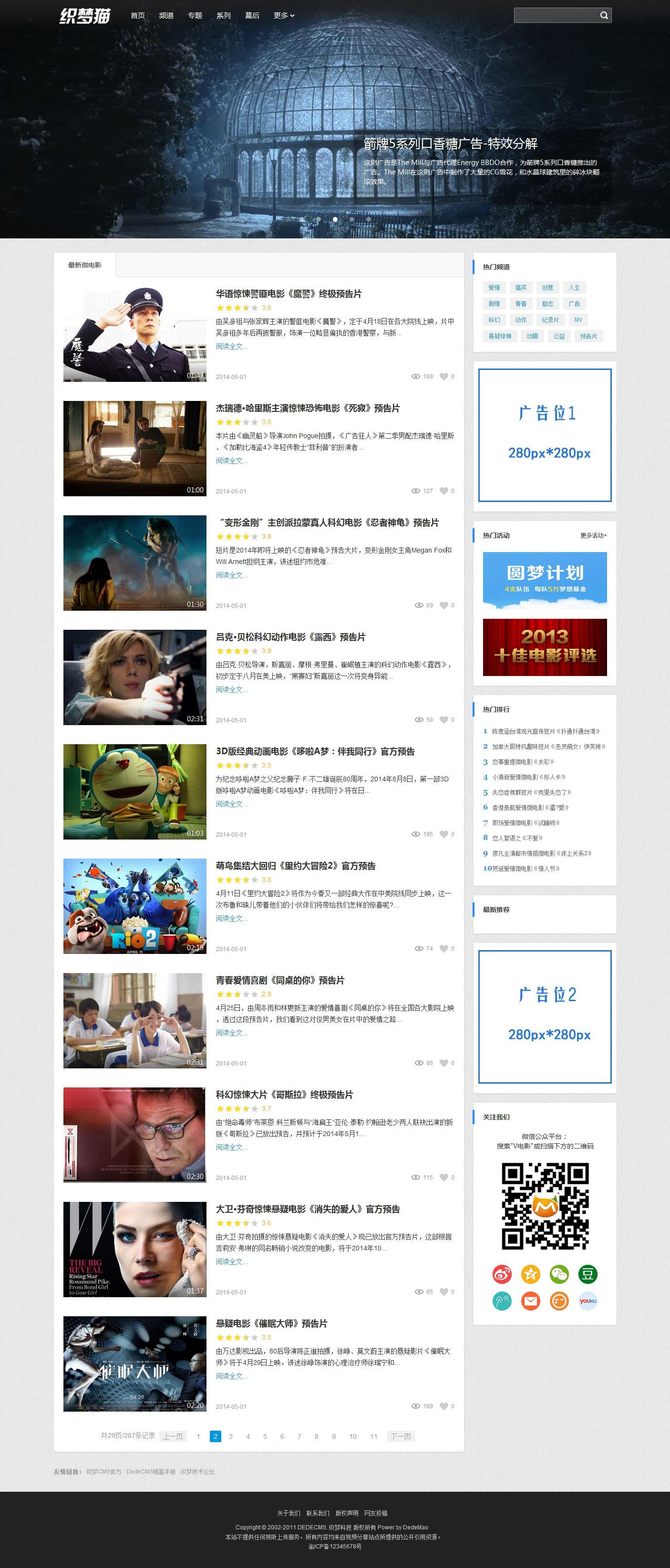The height and width of the screenshot is (1568, 670).
Task: Go to page 3 in pagination
Action: tap(231, 1436)
